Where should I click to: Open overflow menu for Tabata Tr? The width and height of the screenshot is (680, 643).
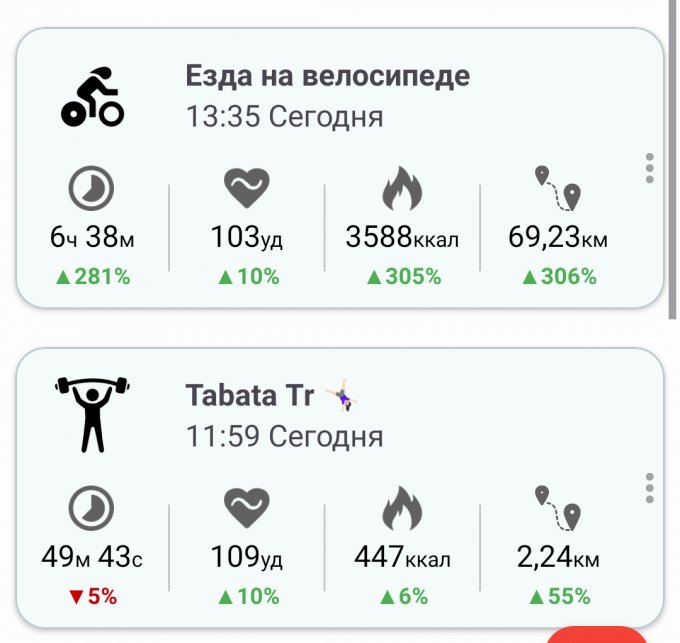(650, 488)
